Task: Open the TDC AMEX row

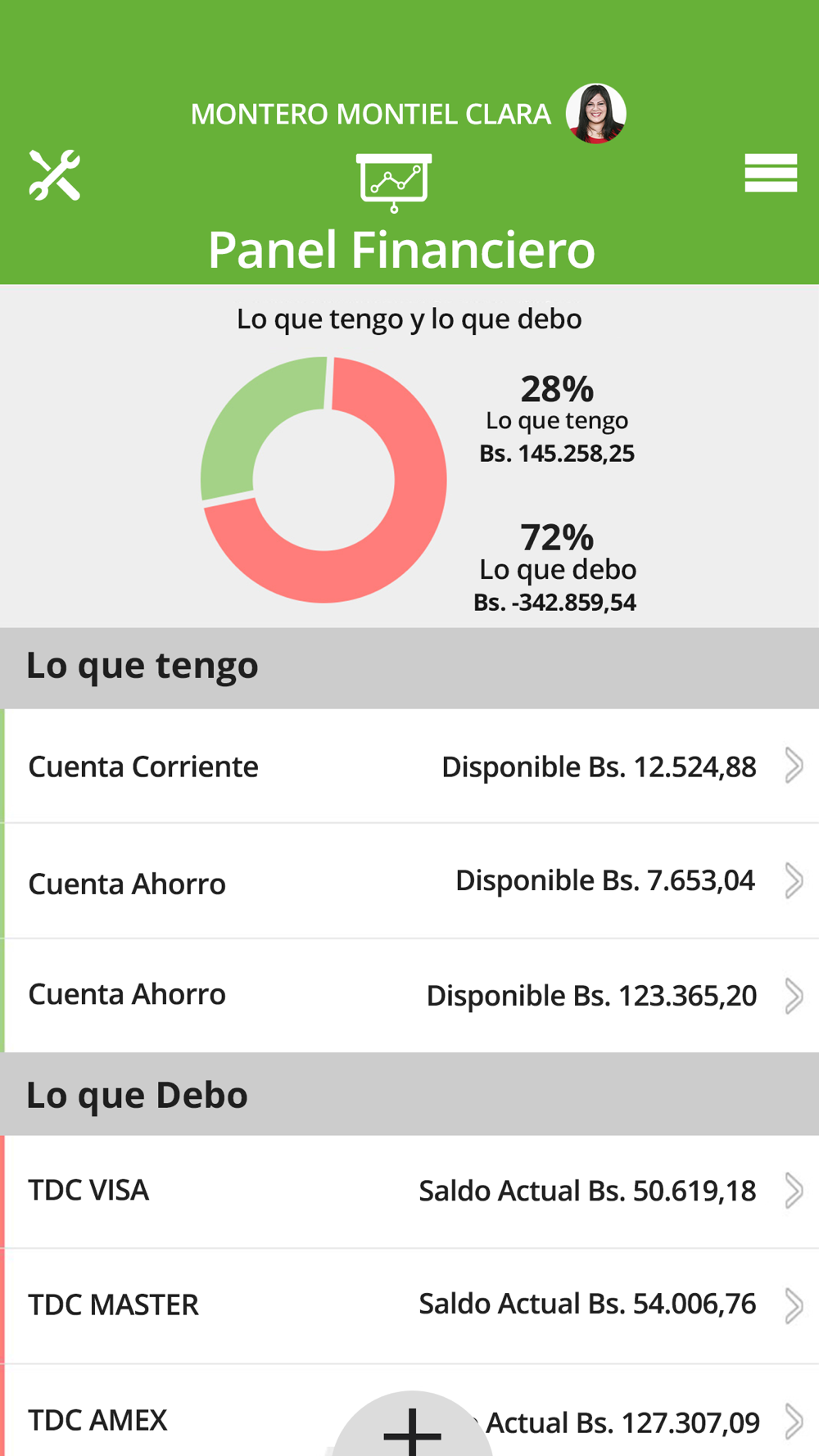Action: [x=409, y=1411]
